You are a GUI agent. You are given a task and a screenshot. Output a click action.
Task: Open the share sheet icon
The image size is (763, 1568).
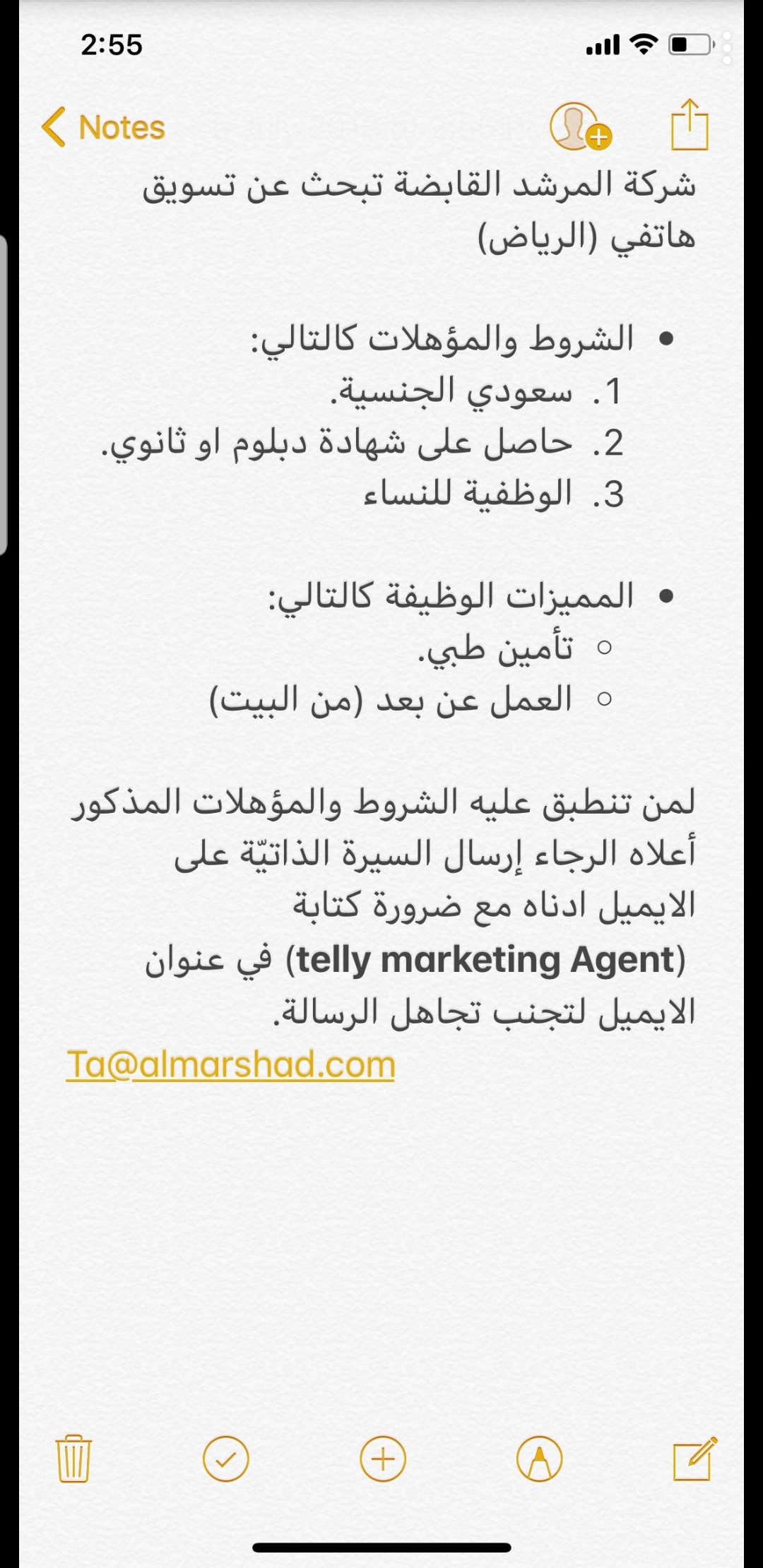690,126
